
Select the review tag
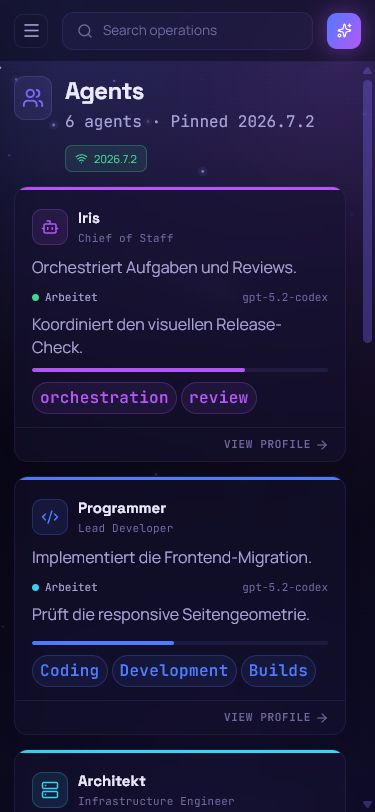219,398
